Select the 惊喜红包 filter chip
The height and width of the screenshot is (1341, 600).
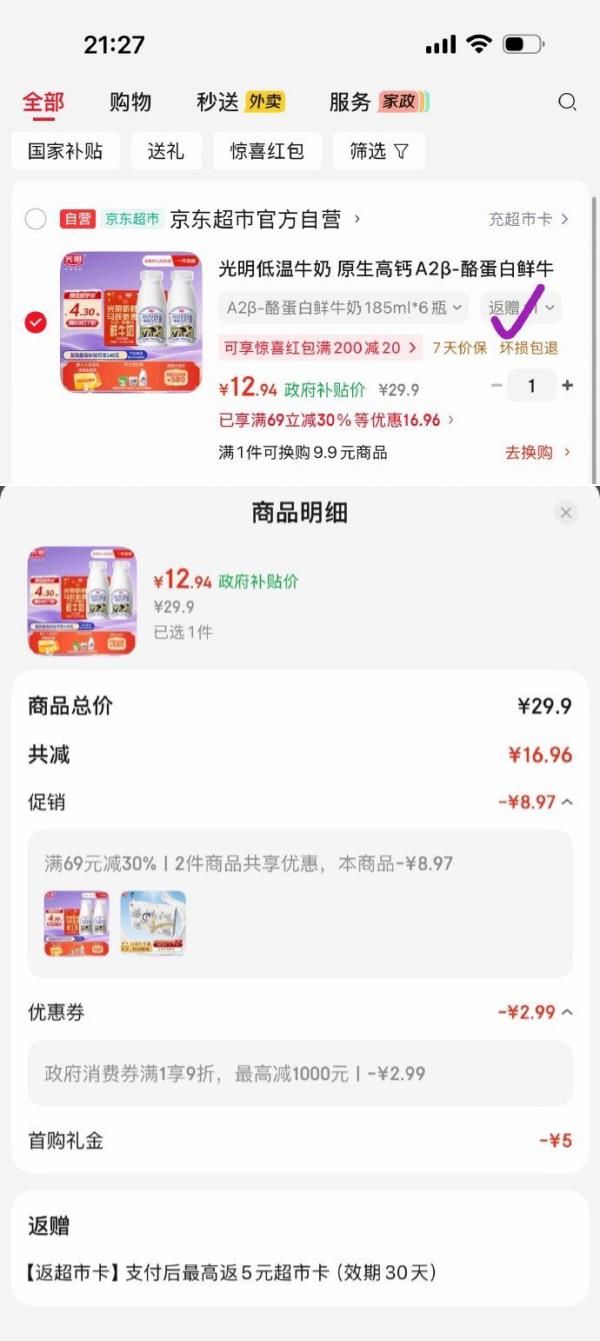(266, 151)
